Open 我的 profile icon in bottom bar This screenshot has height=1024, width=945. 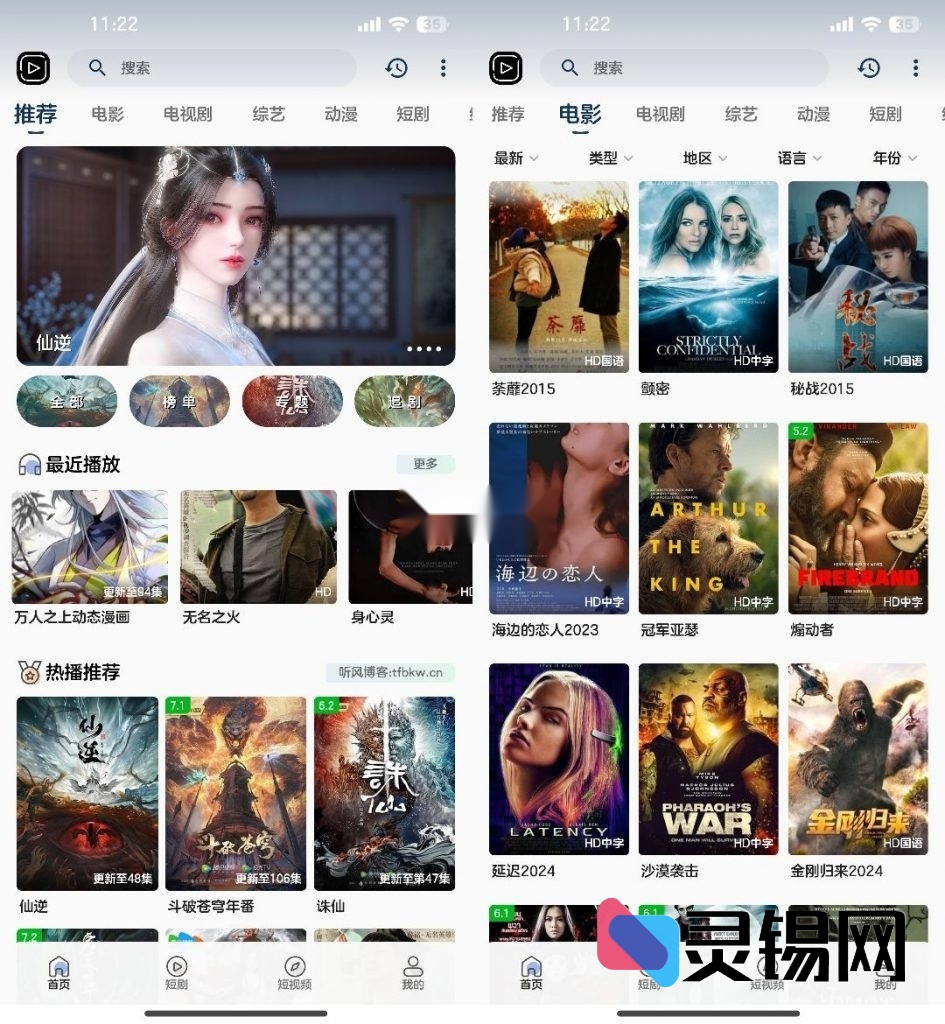(x=410, y=968)
